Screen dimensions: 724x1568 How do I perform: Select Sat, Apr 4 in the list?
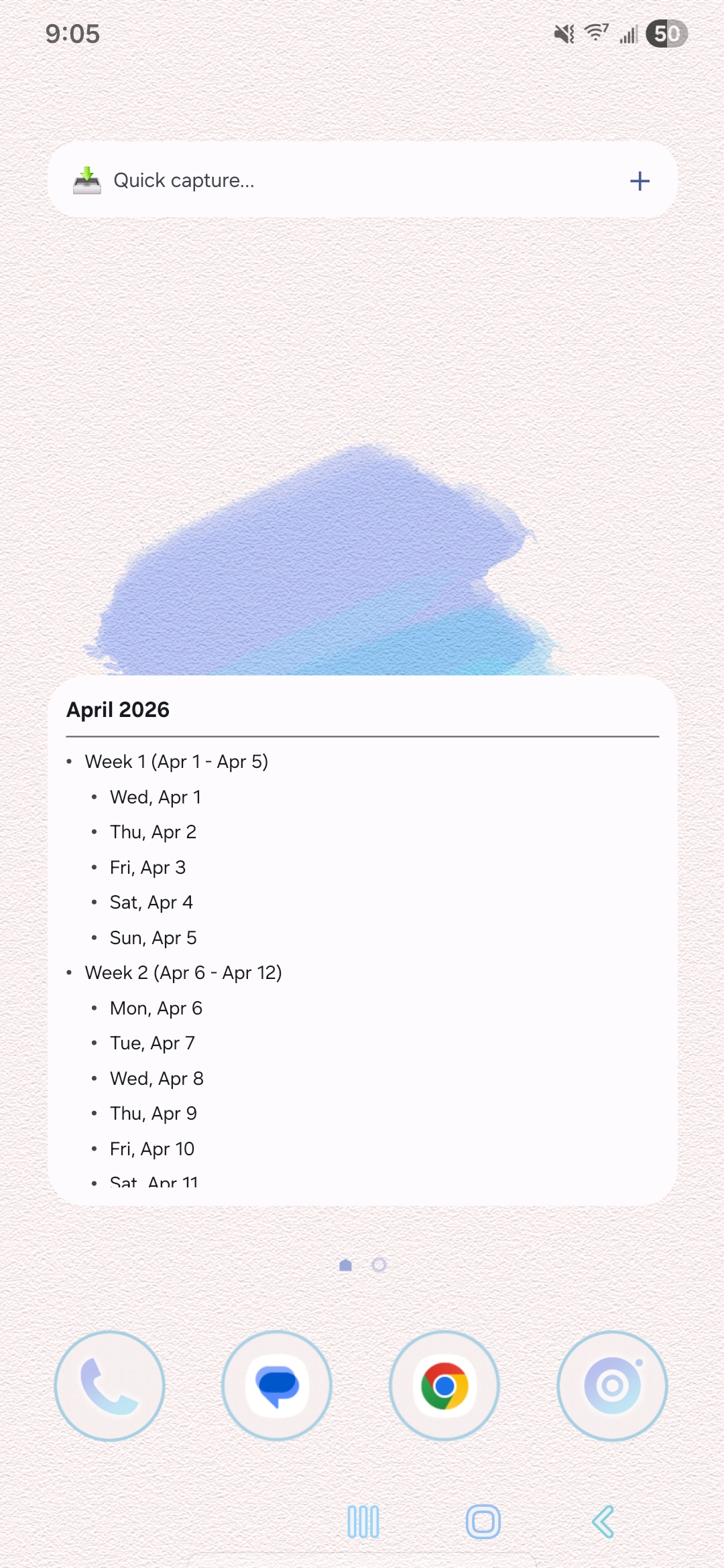point(151,903)
